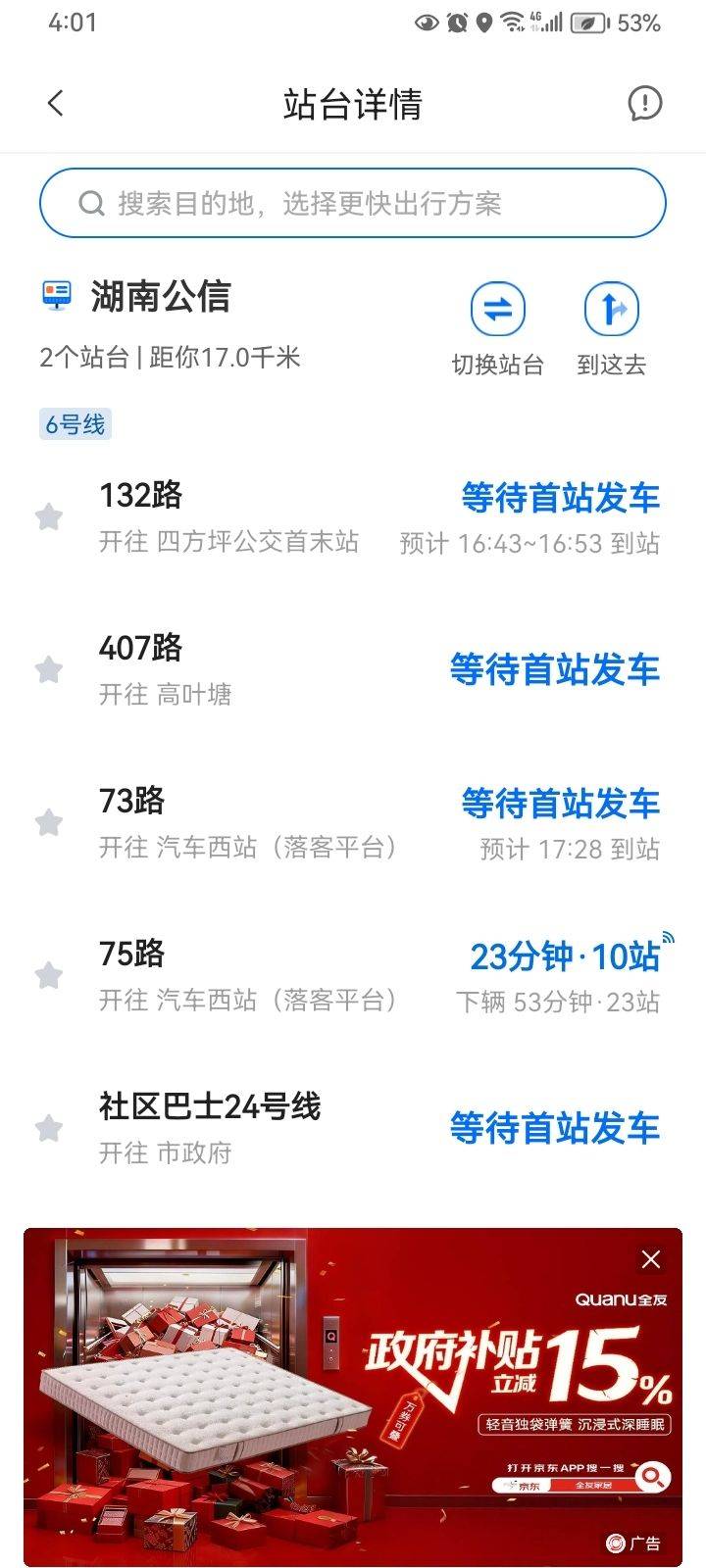Favorite 社区巴士24号线 with star

[x=49, y=1129]
